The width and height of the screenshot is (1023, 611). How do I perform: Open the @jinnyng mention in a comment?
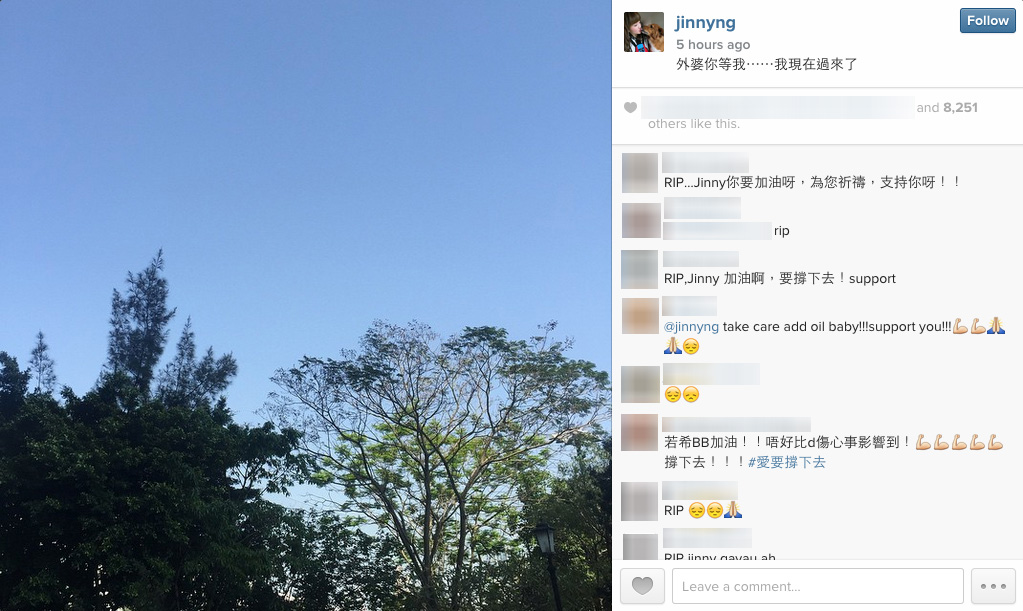pyautogui.click(x=691, y=327)
